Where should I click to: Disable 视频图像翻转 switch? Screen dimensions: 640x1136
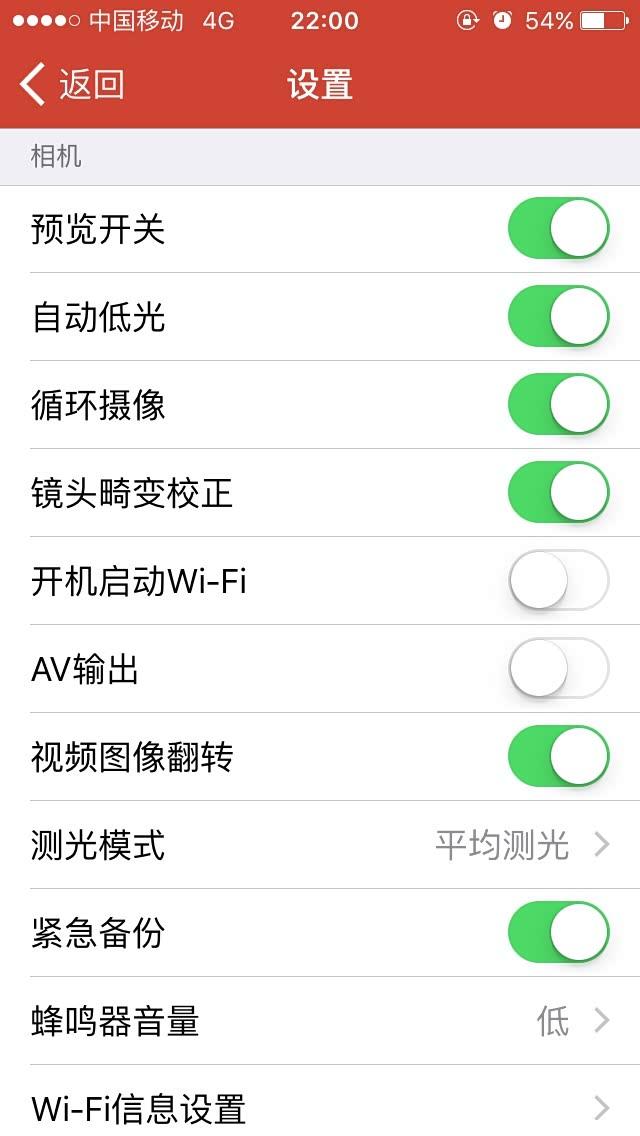[x=558, y=757]
